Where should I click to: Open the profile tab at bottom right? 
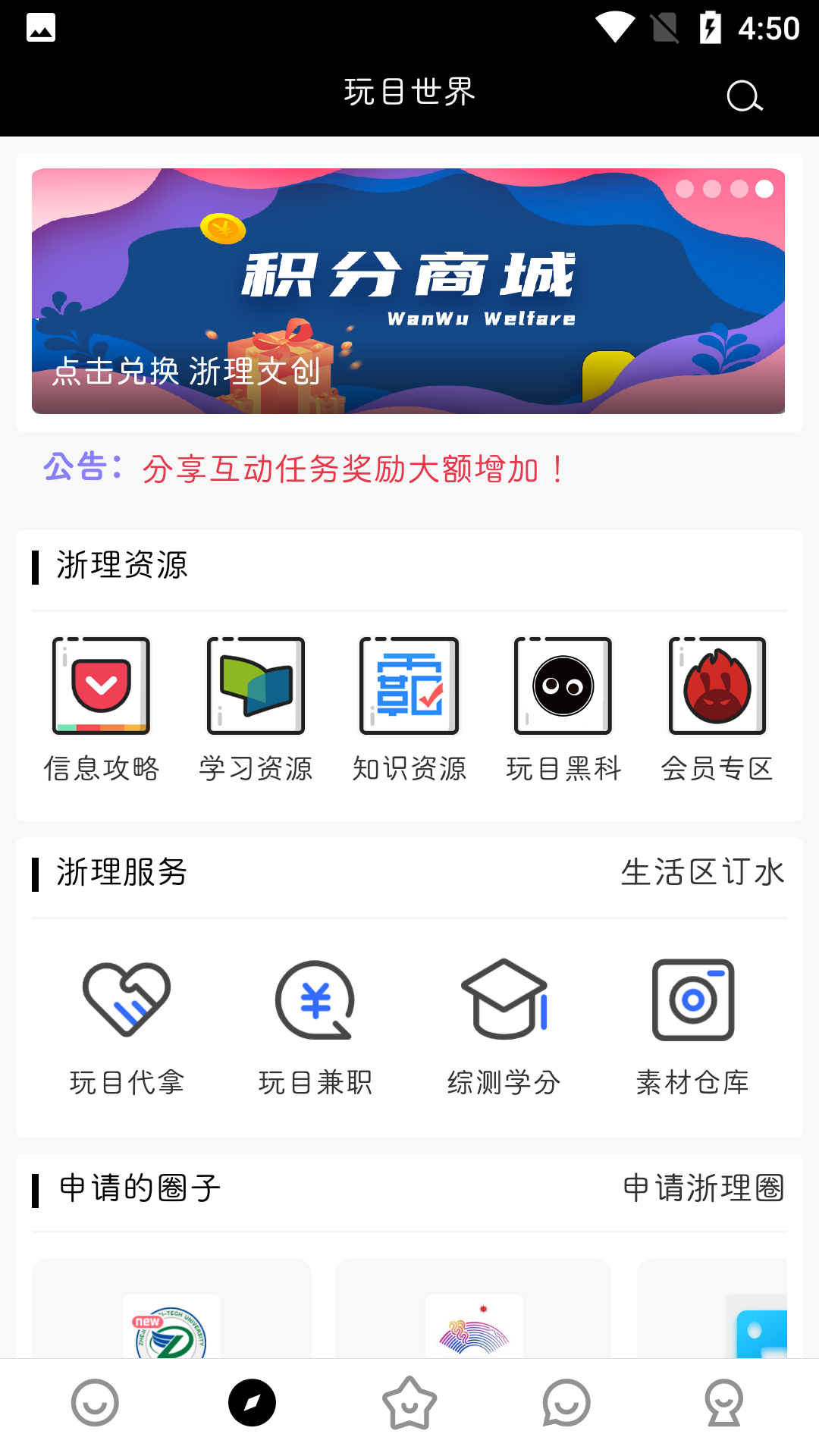tap(723, 1402)
